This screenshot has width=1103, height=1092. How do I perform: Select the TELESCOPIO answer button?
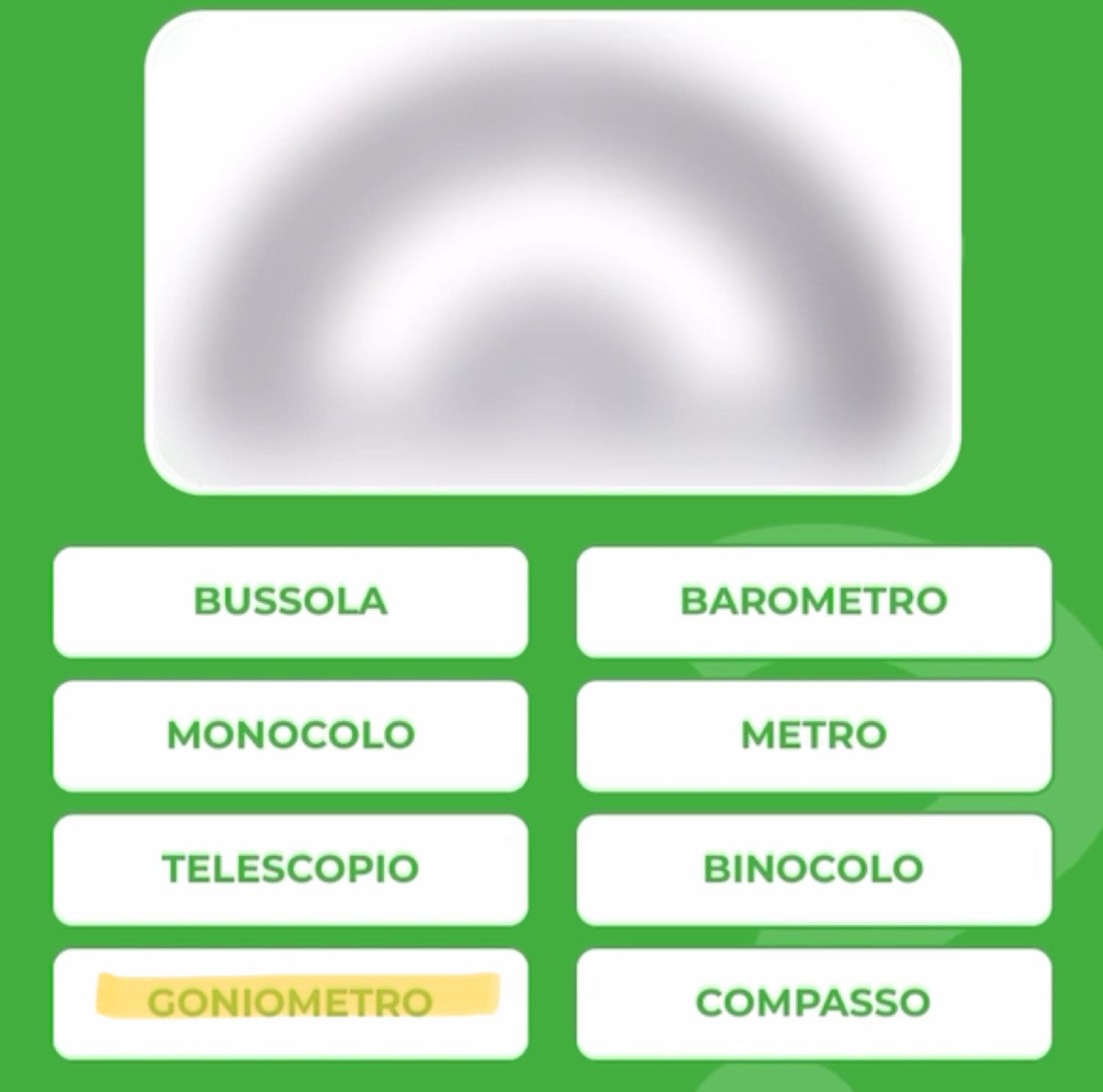click(x=290, y=868)
